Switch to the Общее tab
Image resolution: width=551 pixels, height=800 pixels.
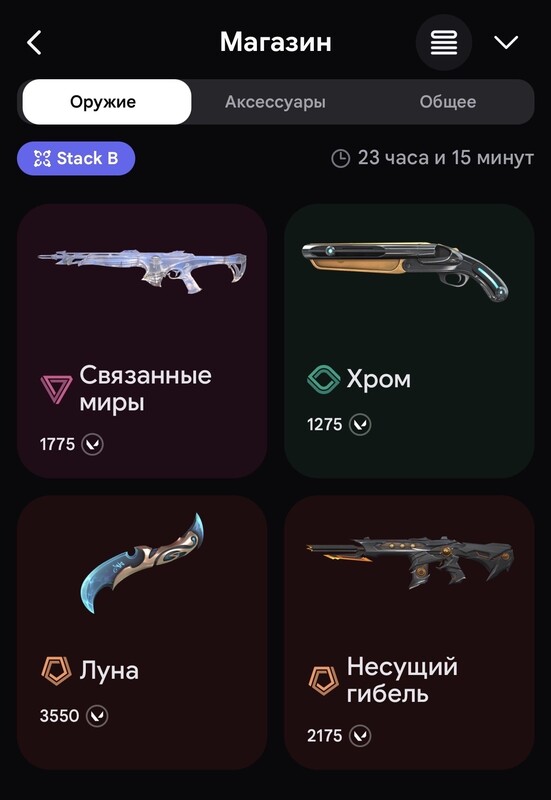447,102
